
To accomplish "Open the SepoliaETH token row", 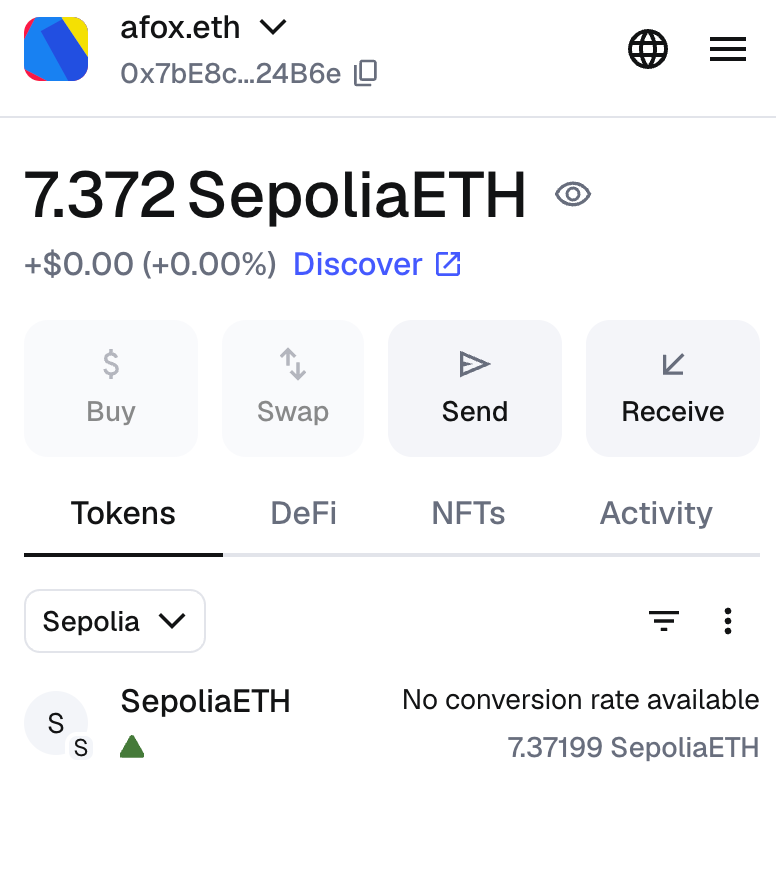I will click(390, 723).
